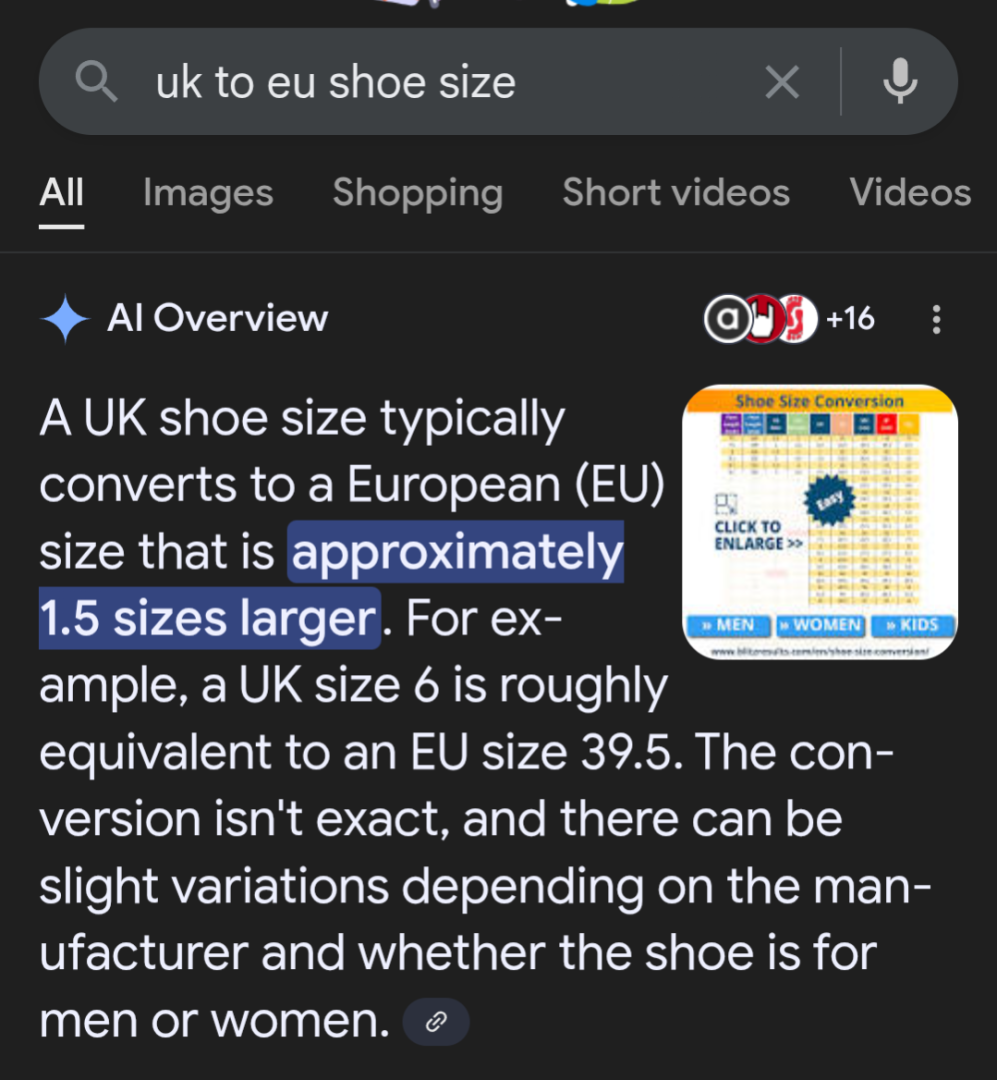
Task: Clear the search query text
Action: [781, 82]
